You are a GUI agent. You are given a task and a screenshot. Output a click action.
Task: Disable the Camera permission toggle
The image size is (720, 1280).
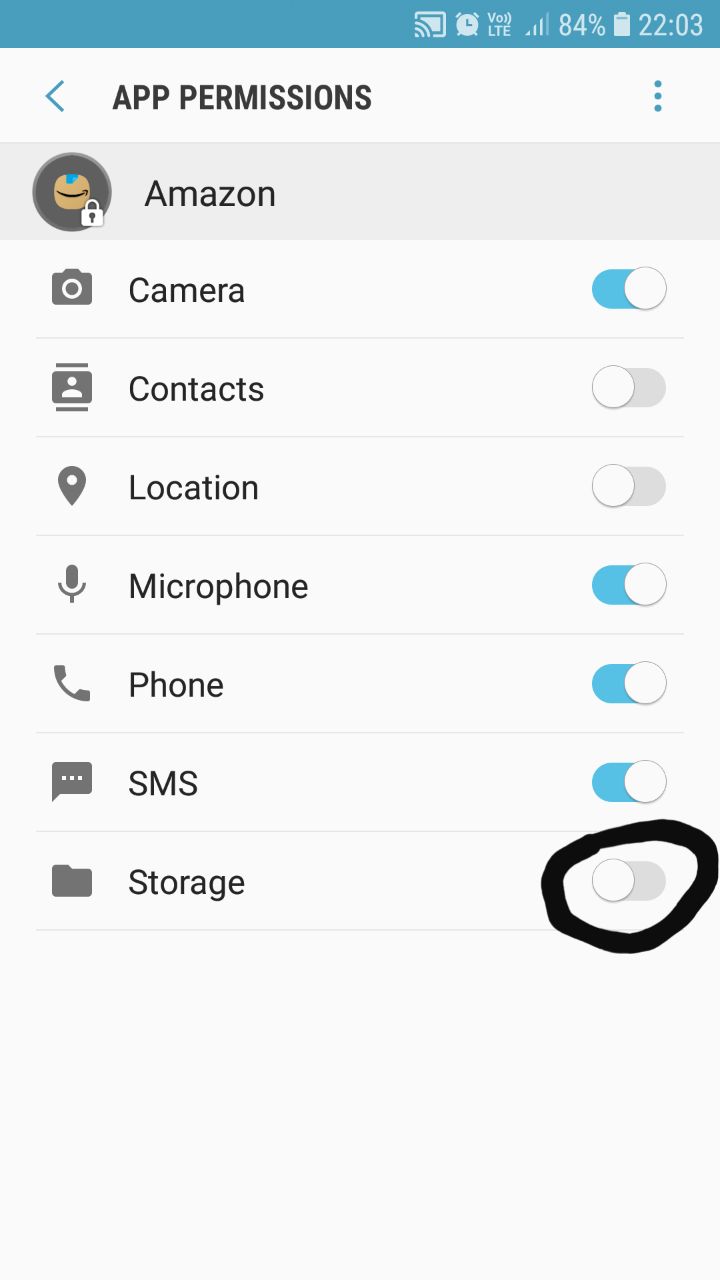629,288
